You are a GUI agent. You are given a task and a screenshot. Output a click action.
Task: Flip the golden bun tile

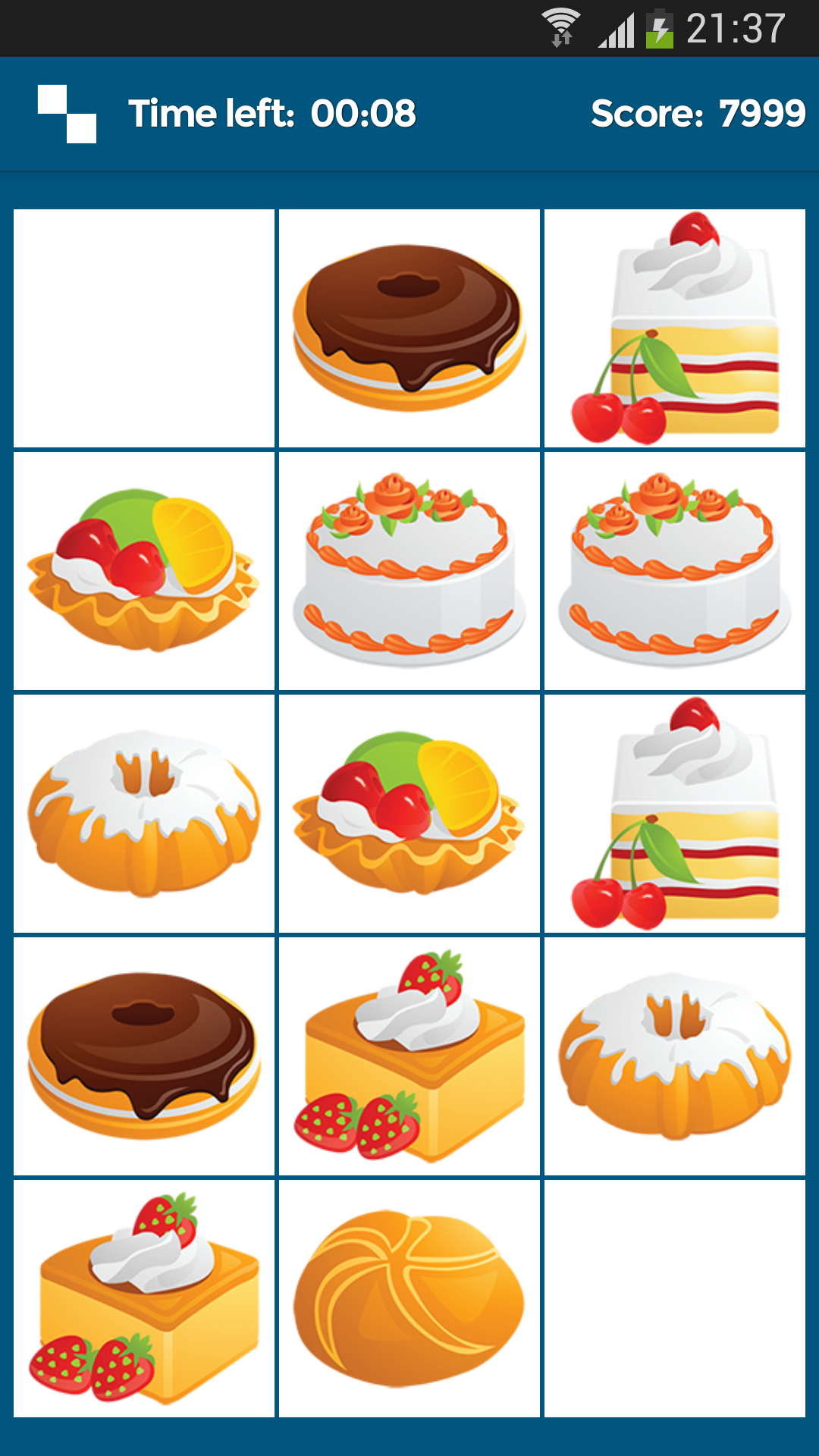[409, 1298]
